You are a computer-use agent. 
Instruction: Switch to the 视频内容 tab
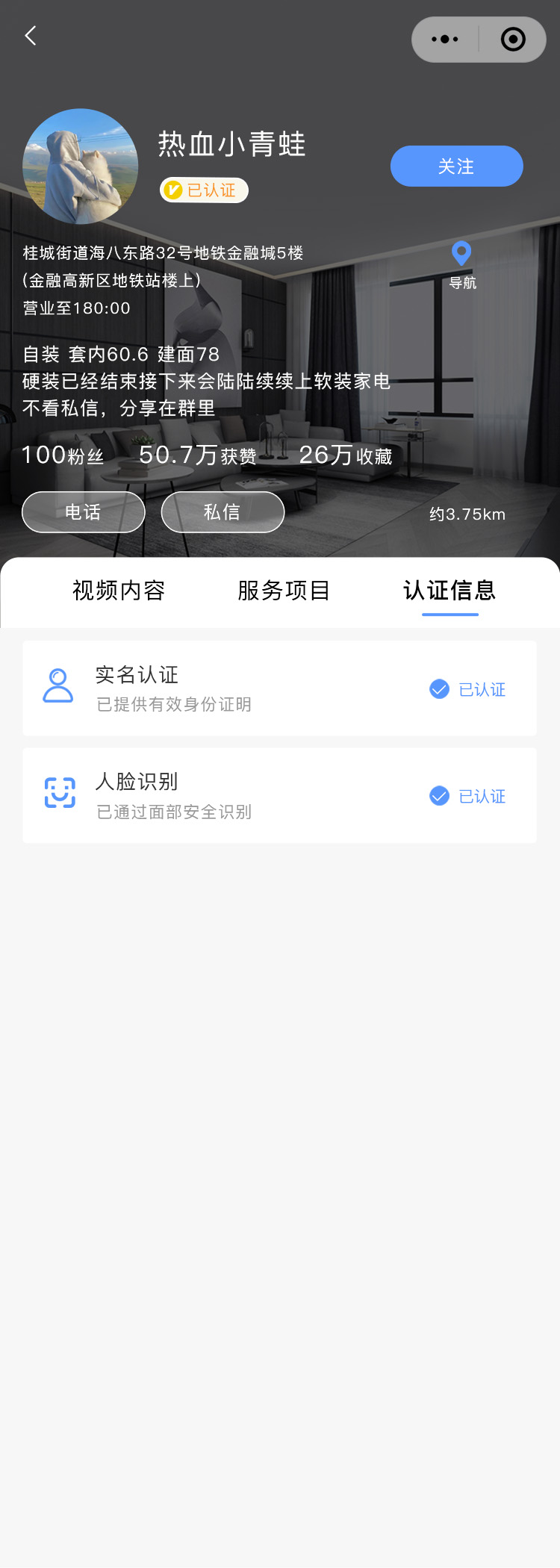(x=119, y=591)
